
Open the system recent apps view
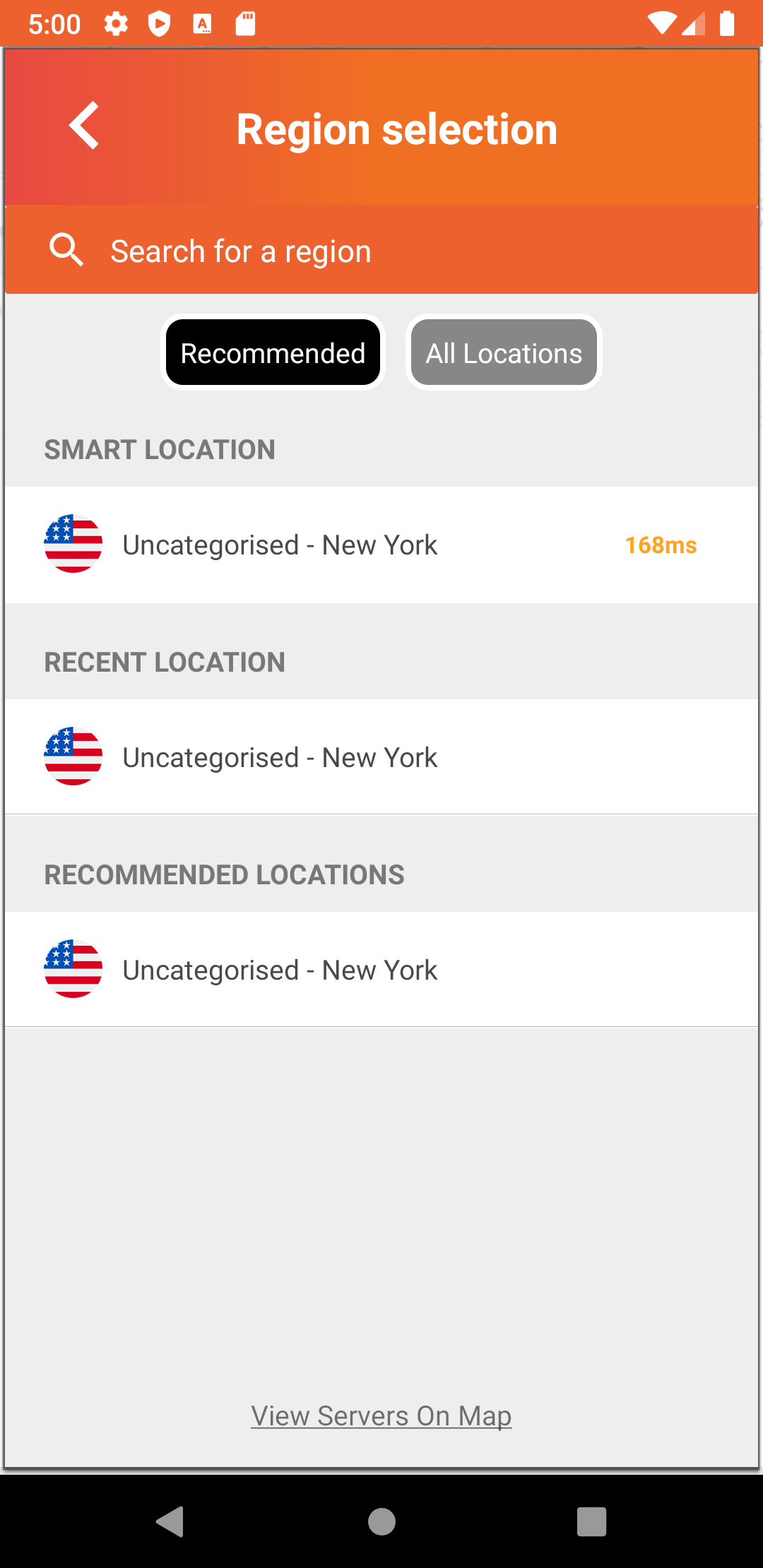click(x=592, y=1521)
